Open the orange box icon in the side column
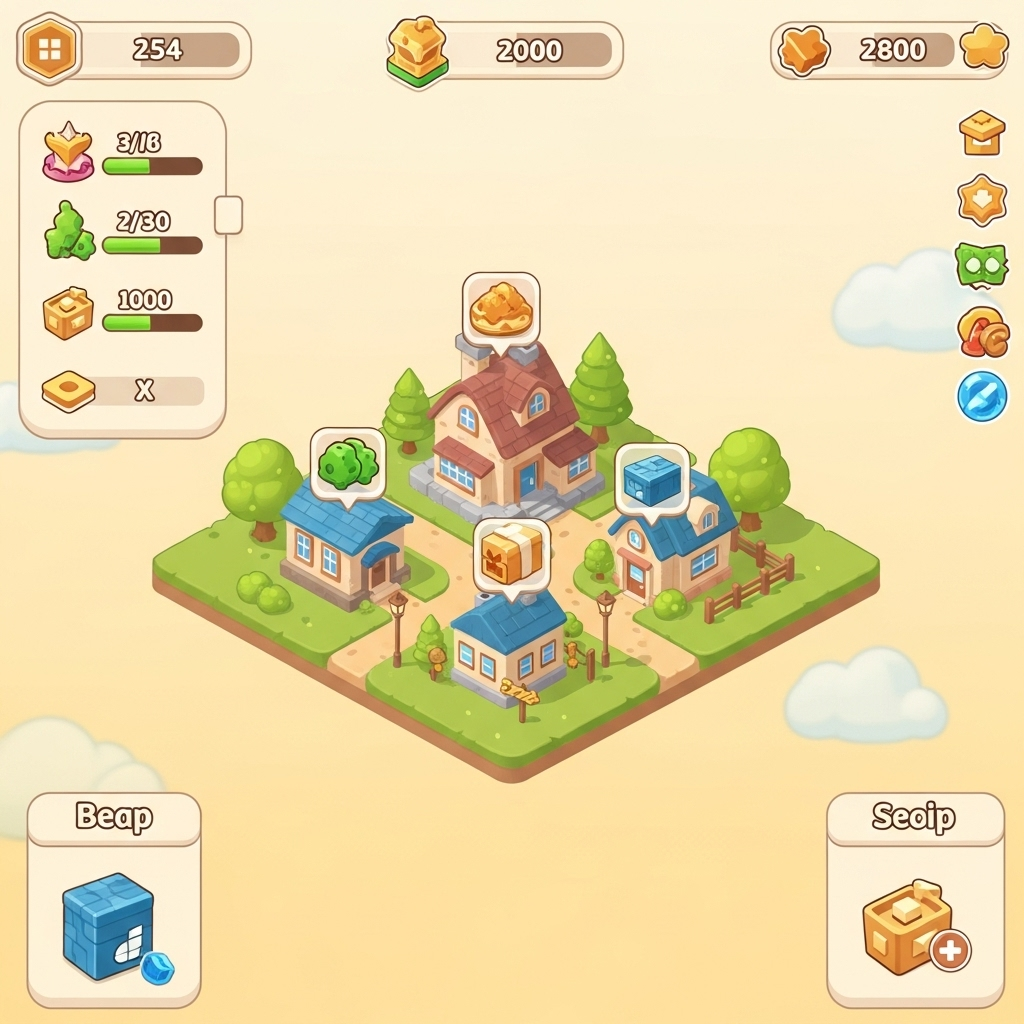 coord(982,133)
